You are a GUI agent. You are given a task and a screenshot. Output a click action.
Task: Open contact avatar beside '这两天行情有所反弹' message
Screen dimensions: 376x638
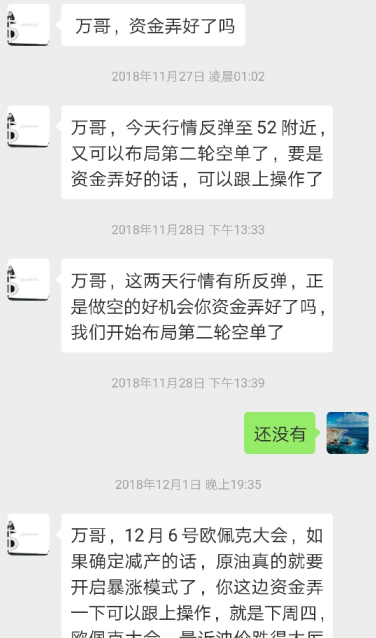pos(28,280)
